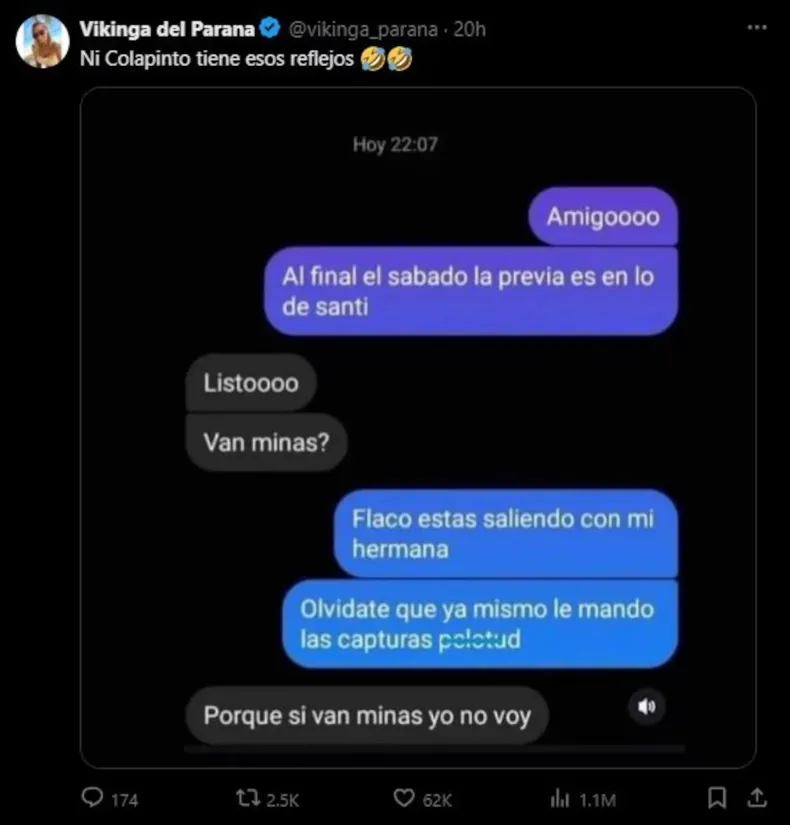Open the post's overflow menu

(757, 28)
